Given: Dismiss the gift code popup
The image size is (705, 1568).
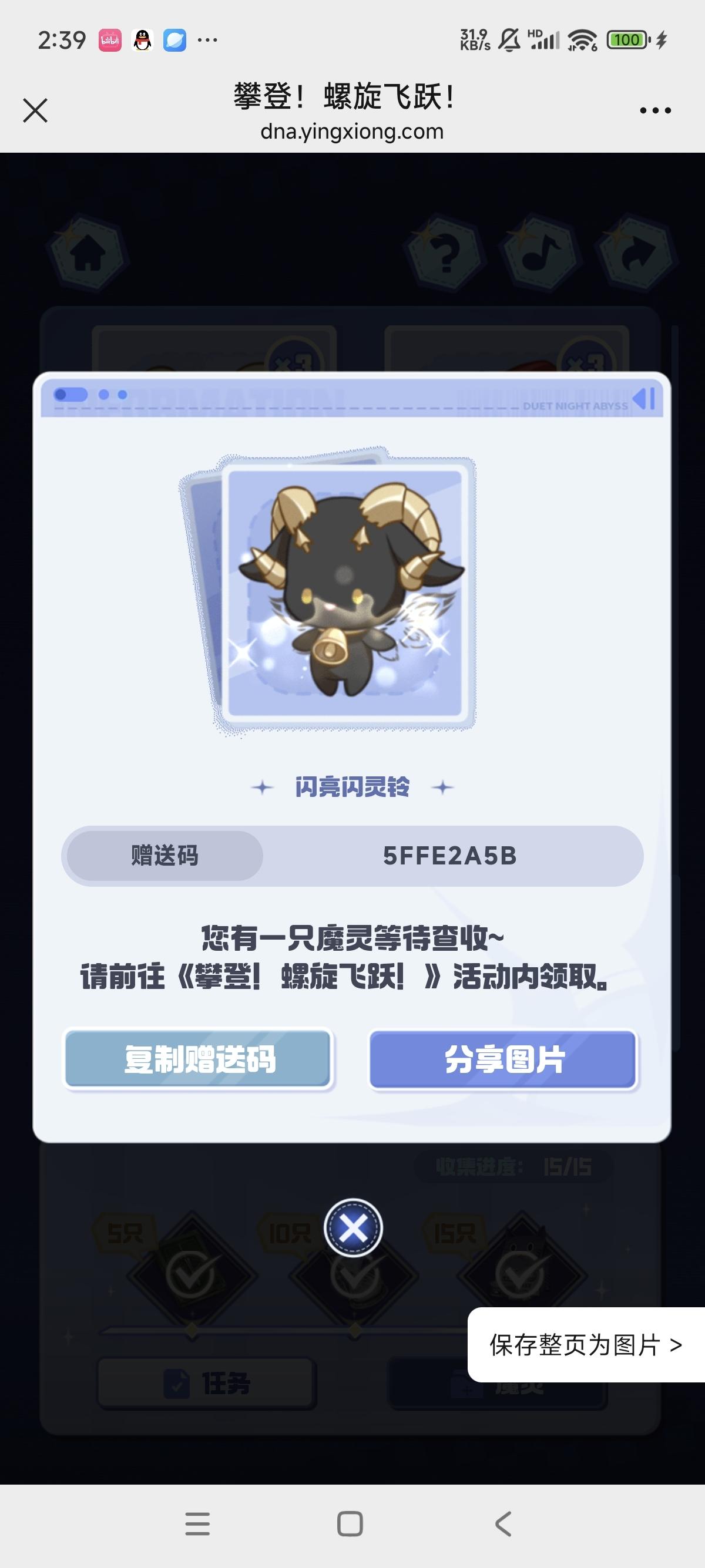Looking at the screenshot, I should click(x=353, y=1228).
